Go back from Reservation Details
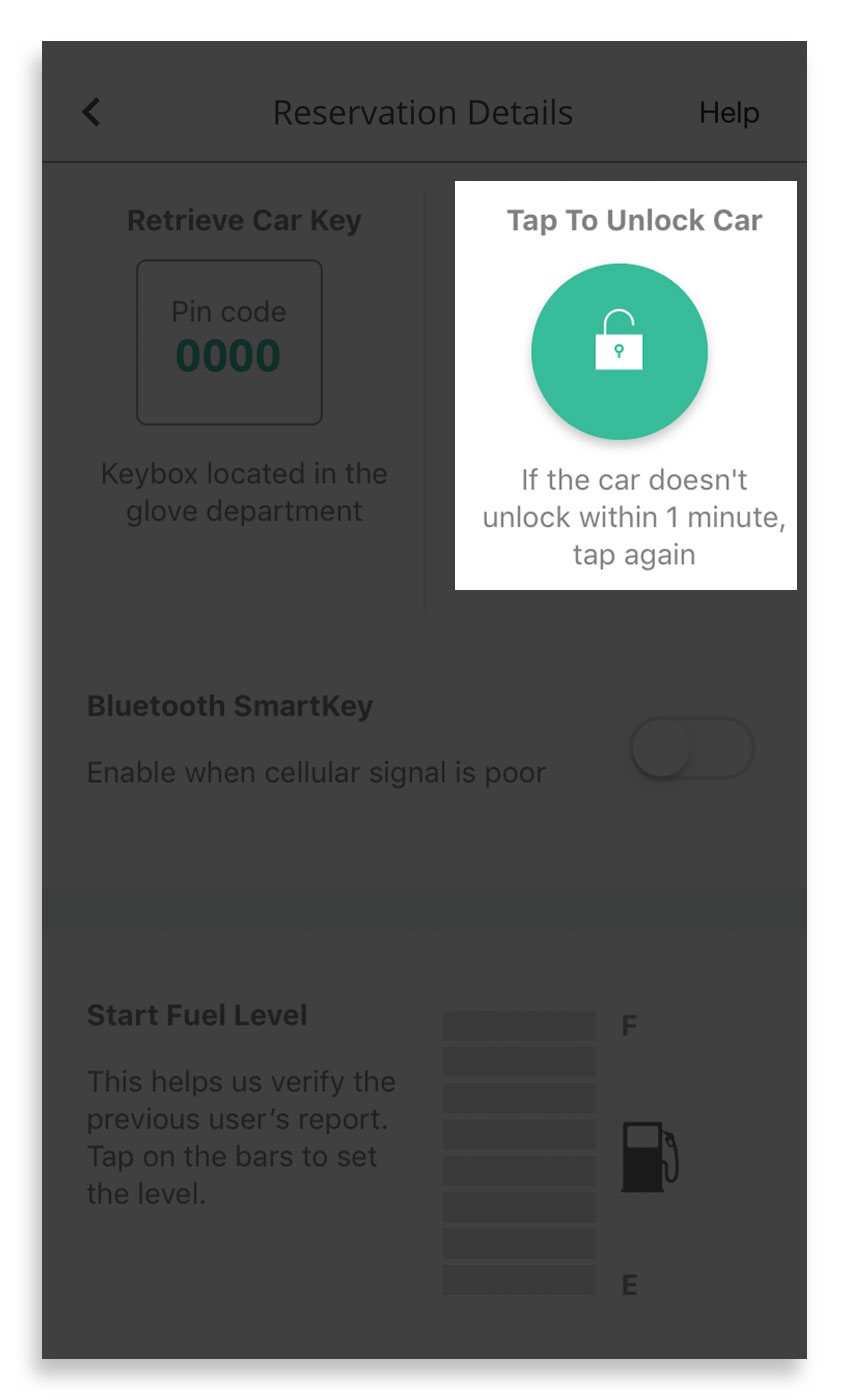The image size is (850, 1400). click(91, 112)
